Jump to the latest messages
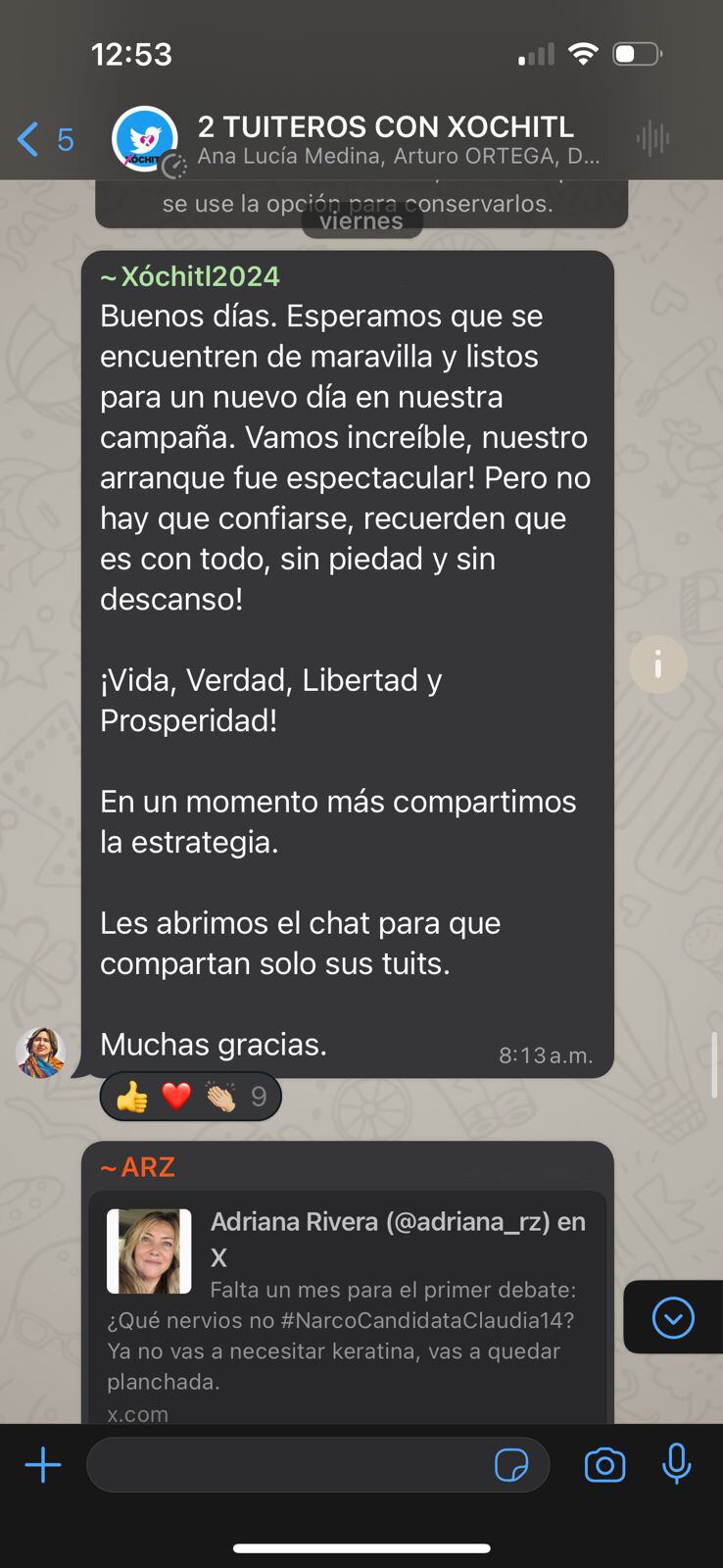723x1568 pixels. 673,1317
